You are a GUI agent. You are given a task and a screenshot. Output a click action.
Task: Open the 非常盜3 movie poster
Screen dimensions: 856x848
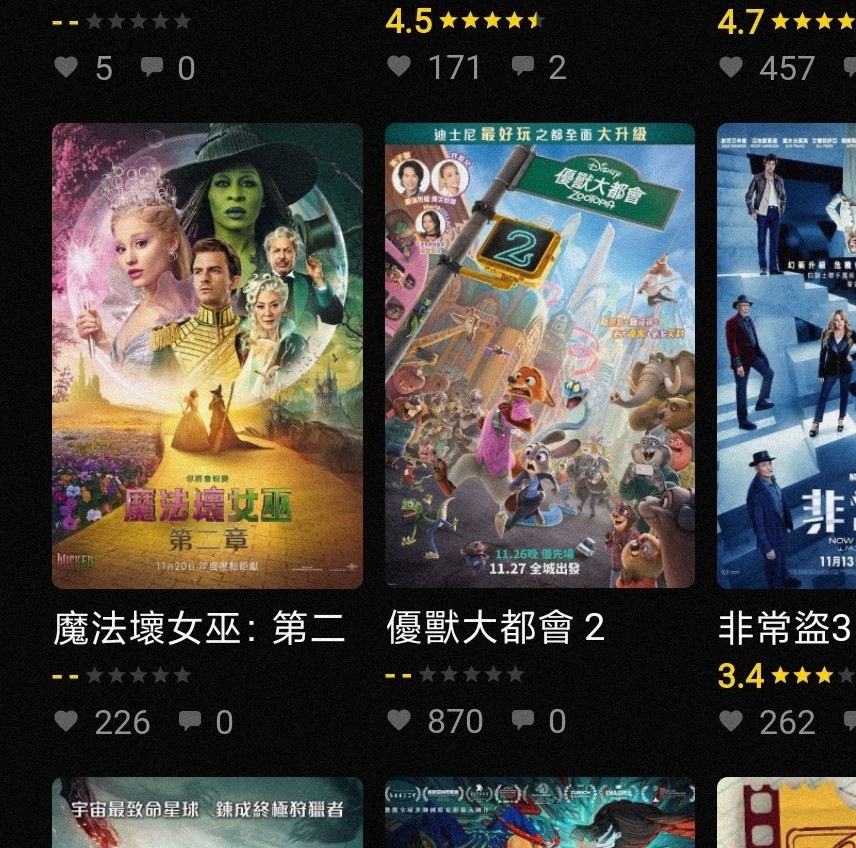(786, 355)
